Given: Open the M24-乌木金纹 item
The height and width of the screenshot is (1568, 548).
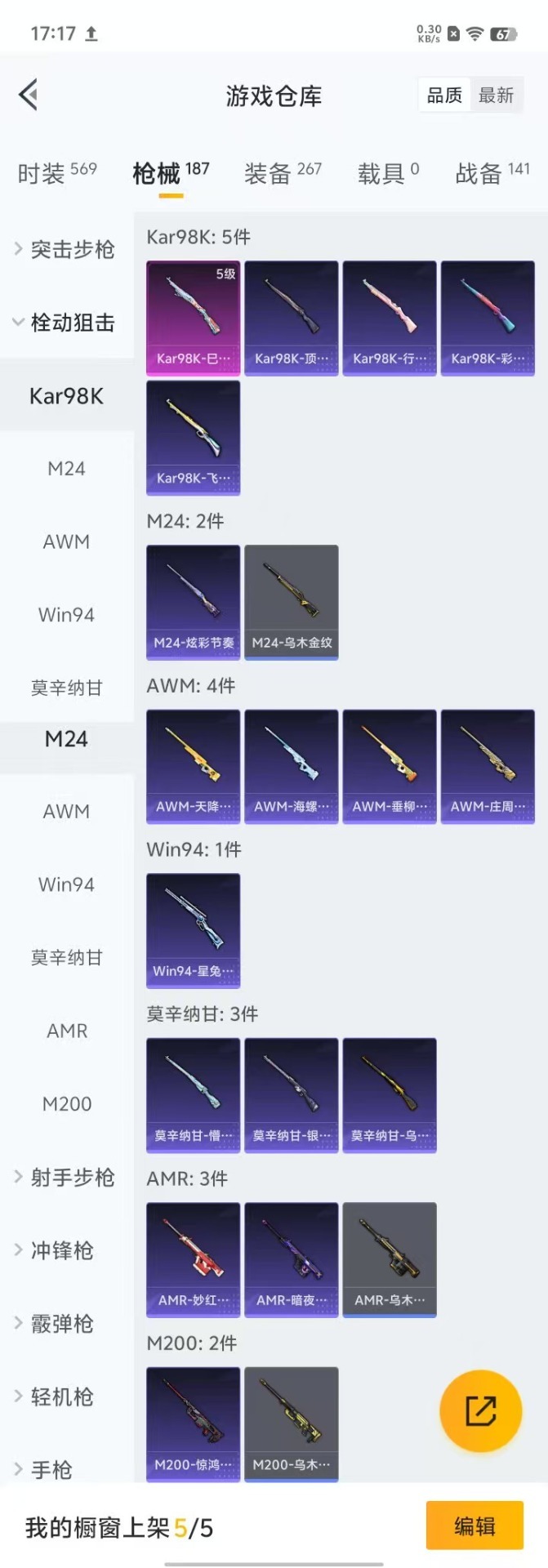Looking at the screenshot, I should [x=292, y=602].
